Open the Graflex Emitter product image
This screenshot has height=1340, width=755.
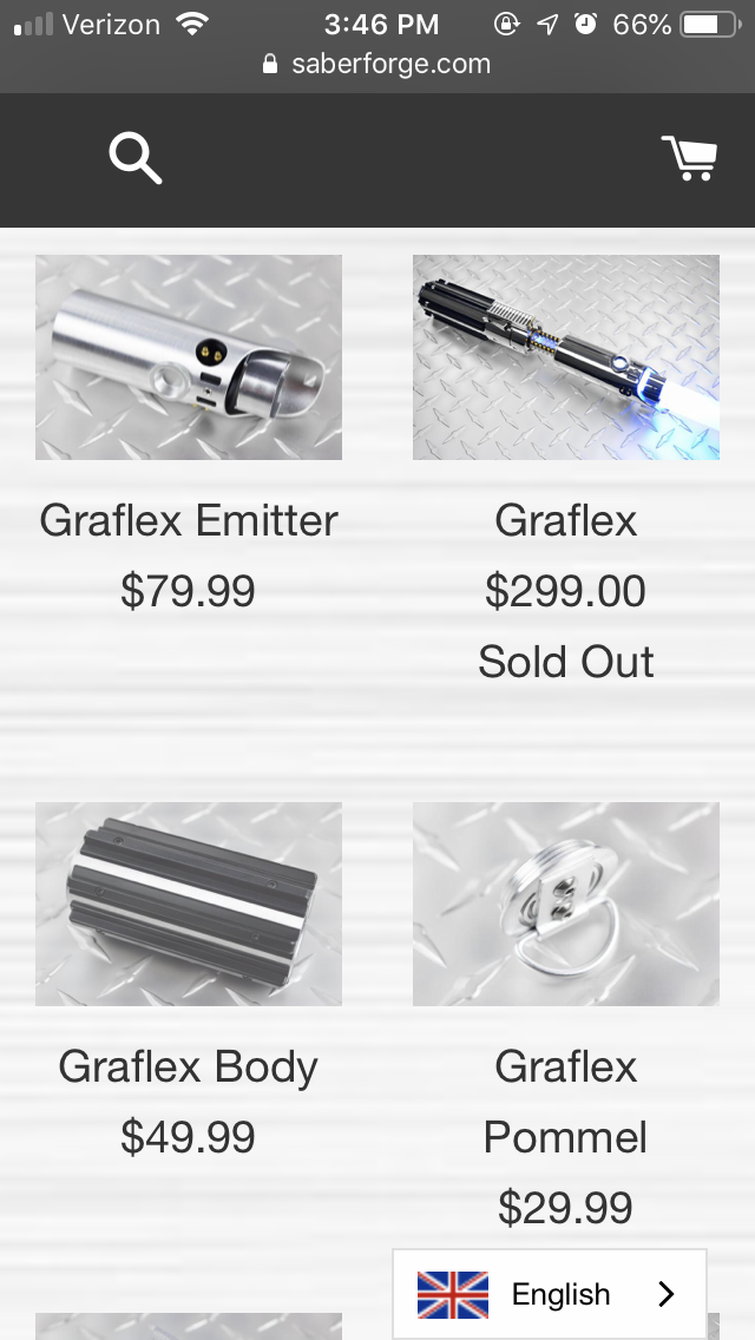point(188,357)
